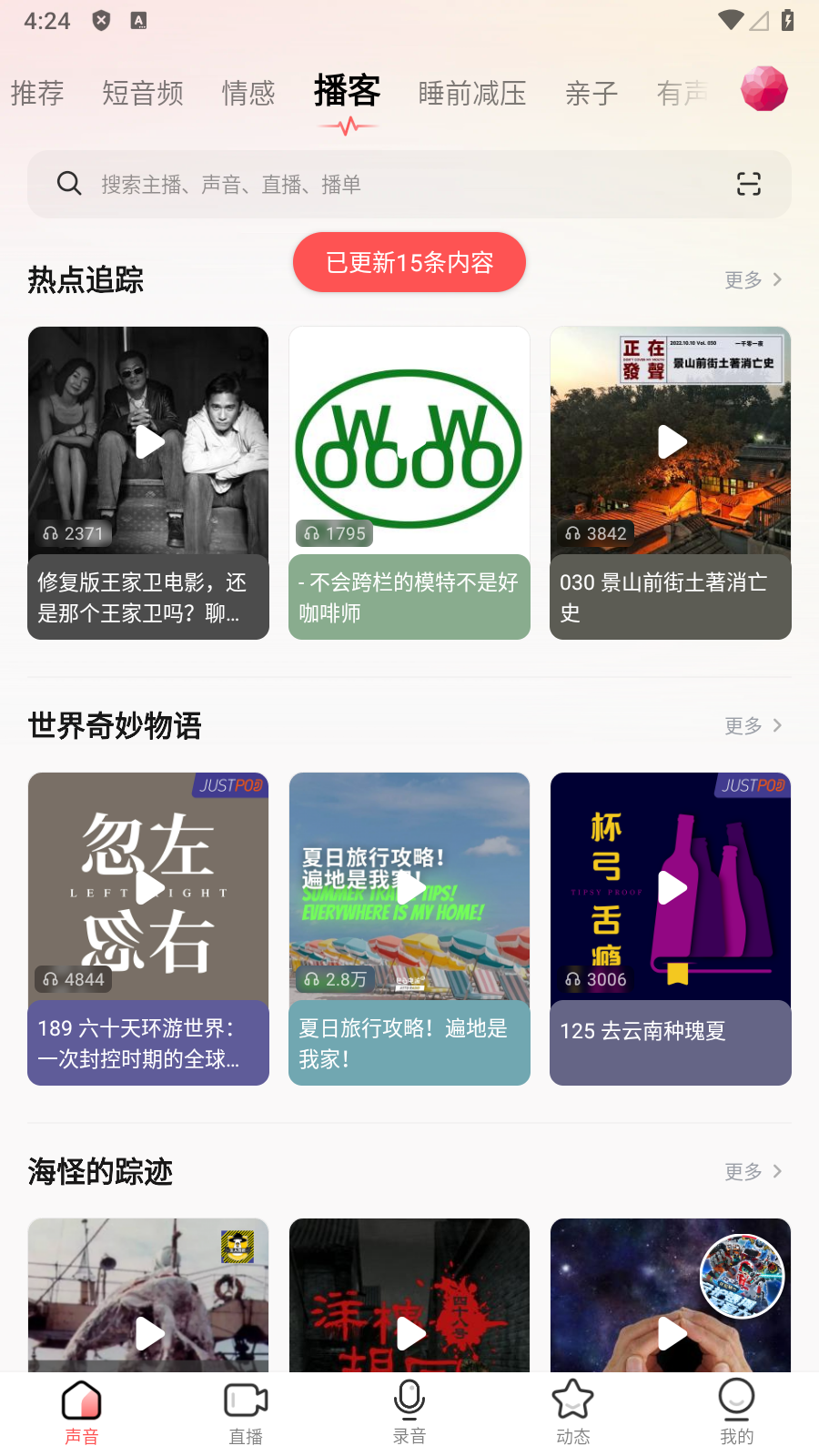Play 夏日旅行攻略！遍地是我家！

coord(409,889)
